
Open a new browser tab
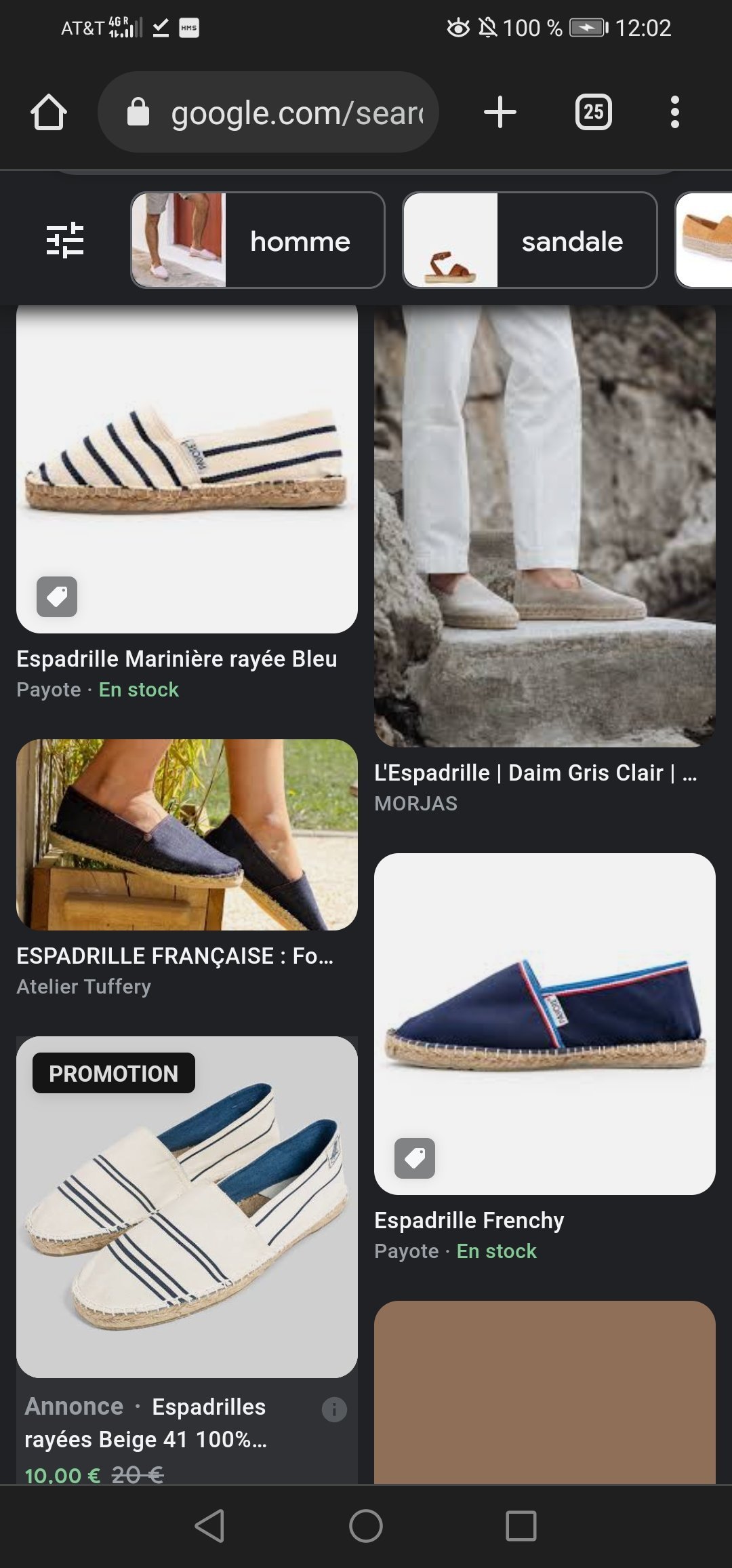[500, 112]
